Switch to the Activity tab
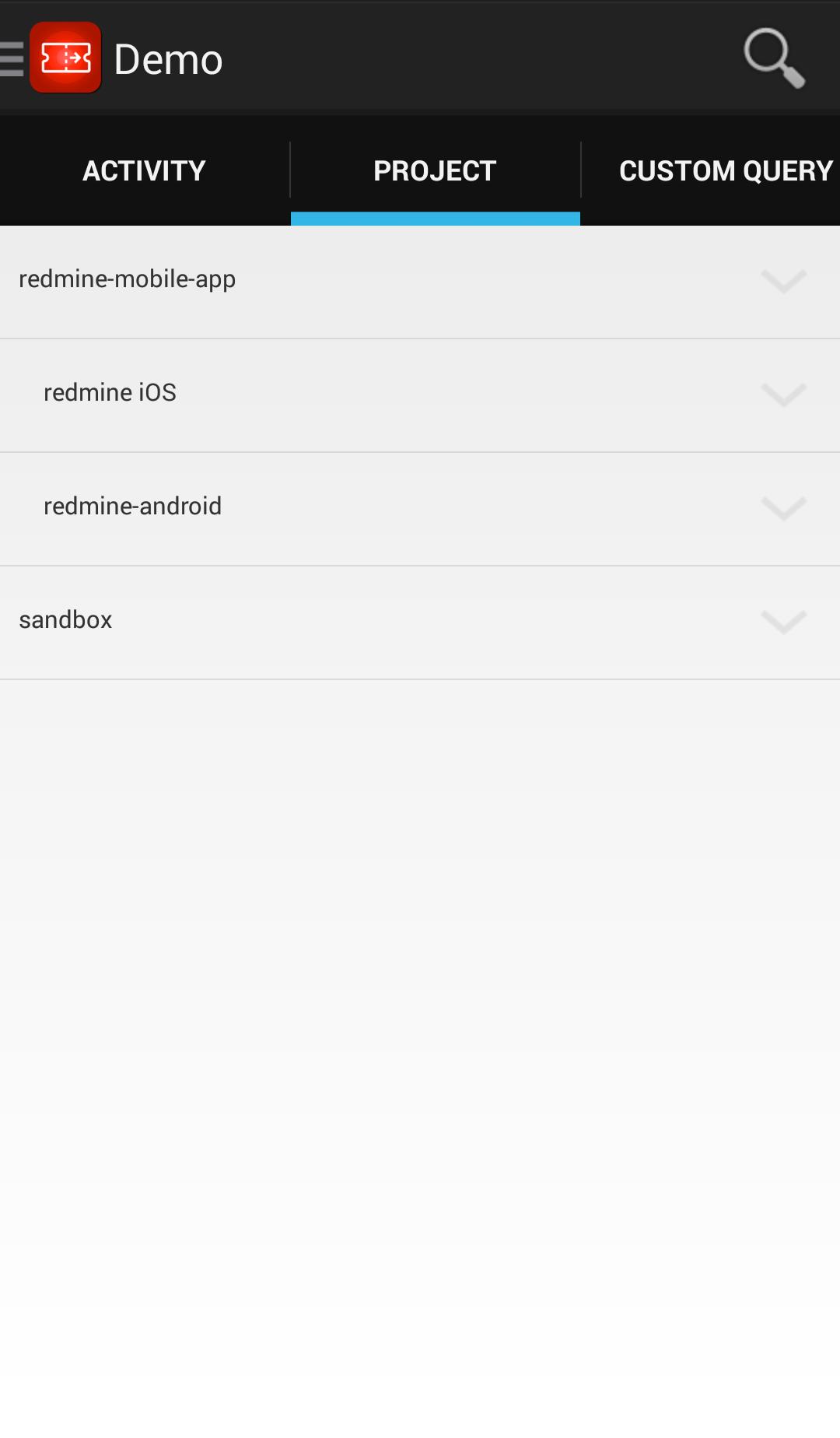This screenshot has width=840, height=1438. pos(145,170)
